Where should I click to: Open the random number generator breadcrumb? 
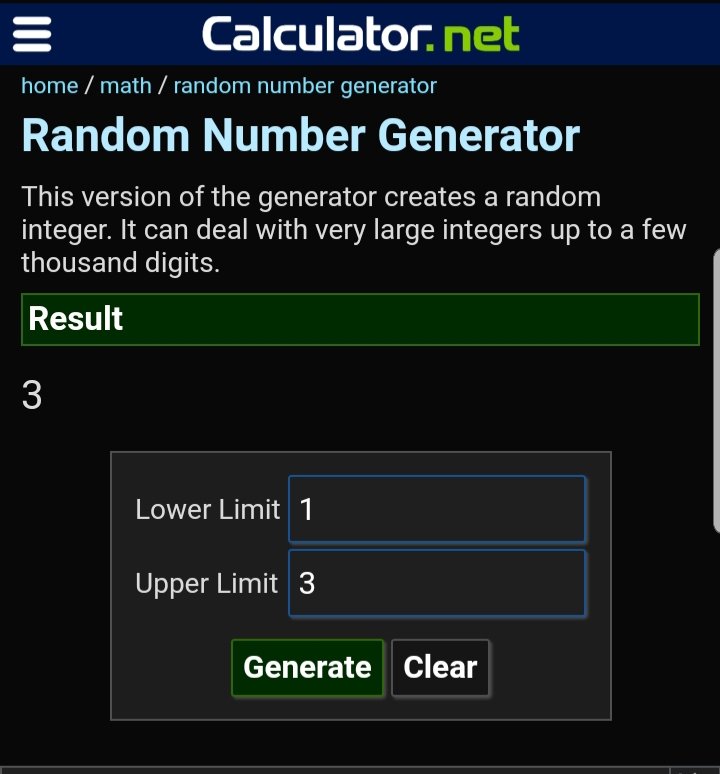click(305, 86)
